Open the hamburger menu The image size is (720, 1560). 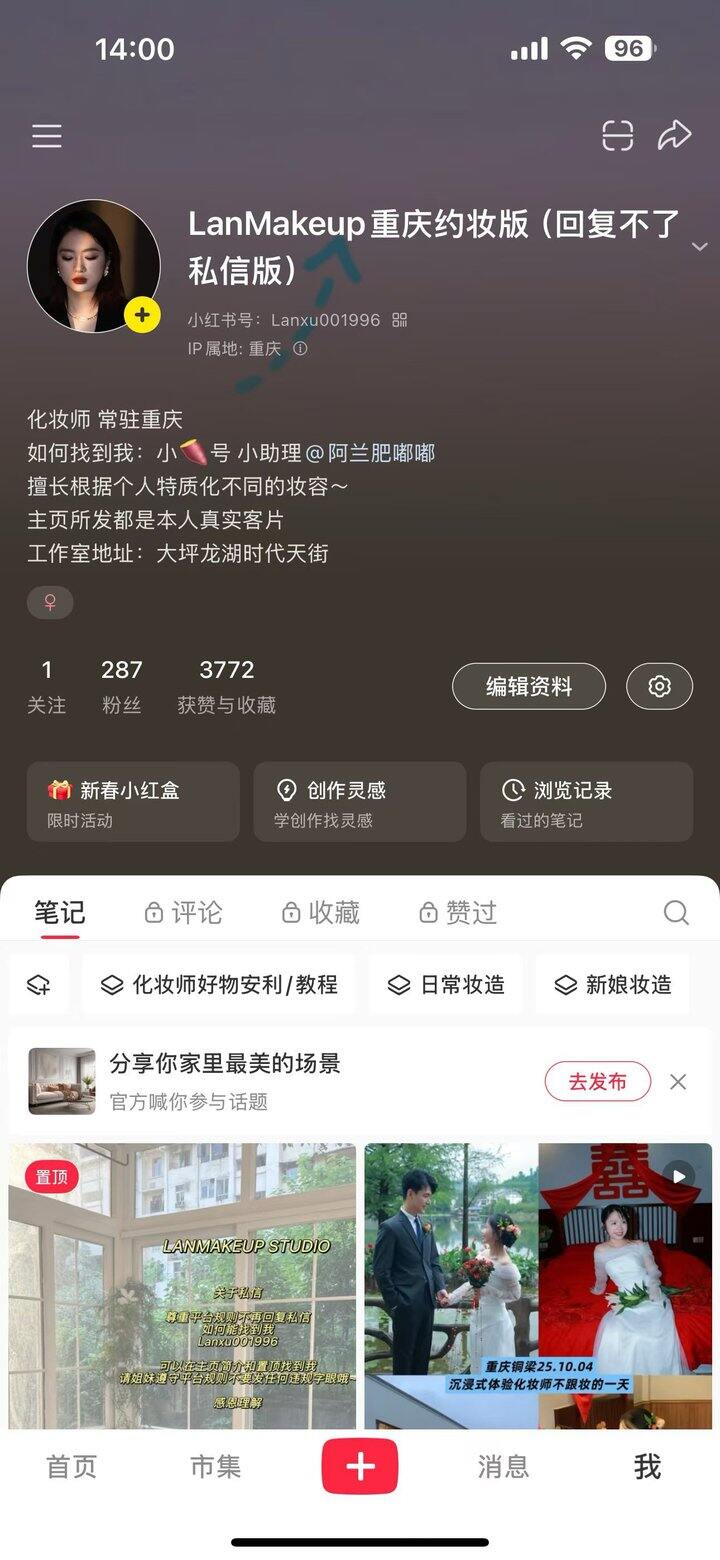click(47, 136)
